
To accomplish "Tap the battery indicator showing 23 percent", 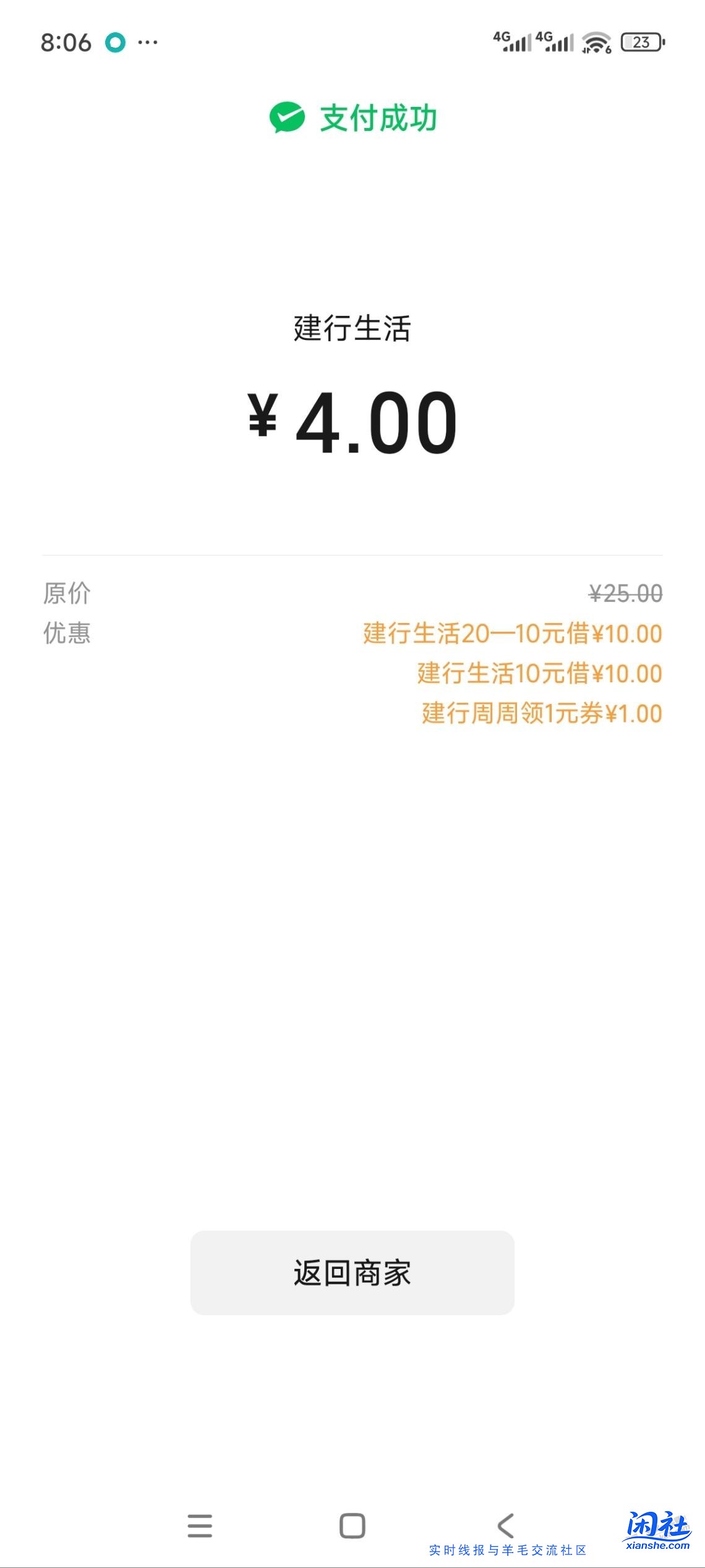I will 643,43.
